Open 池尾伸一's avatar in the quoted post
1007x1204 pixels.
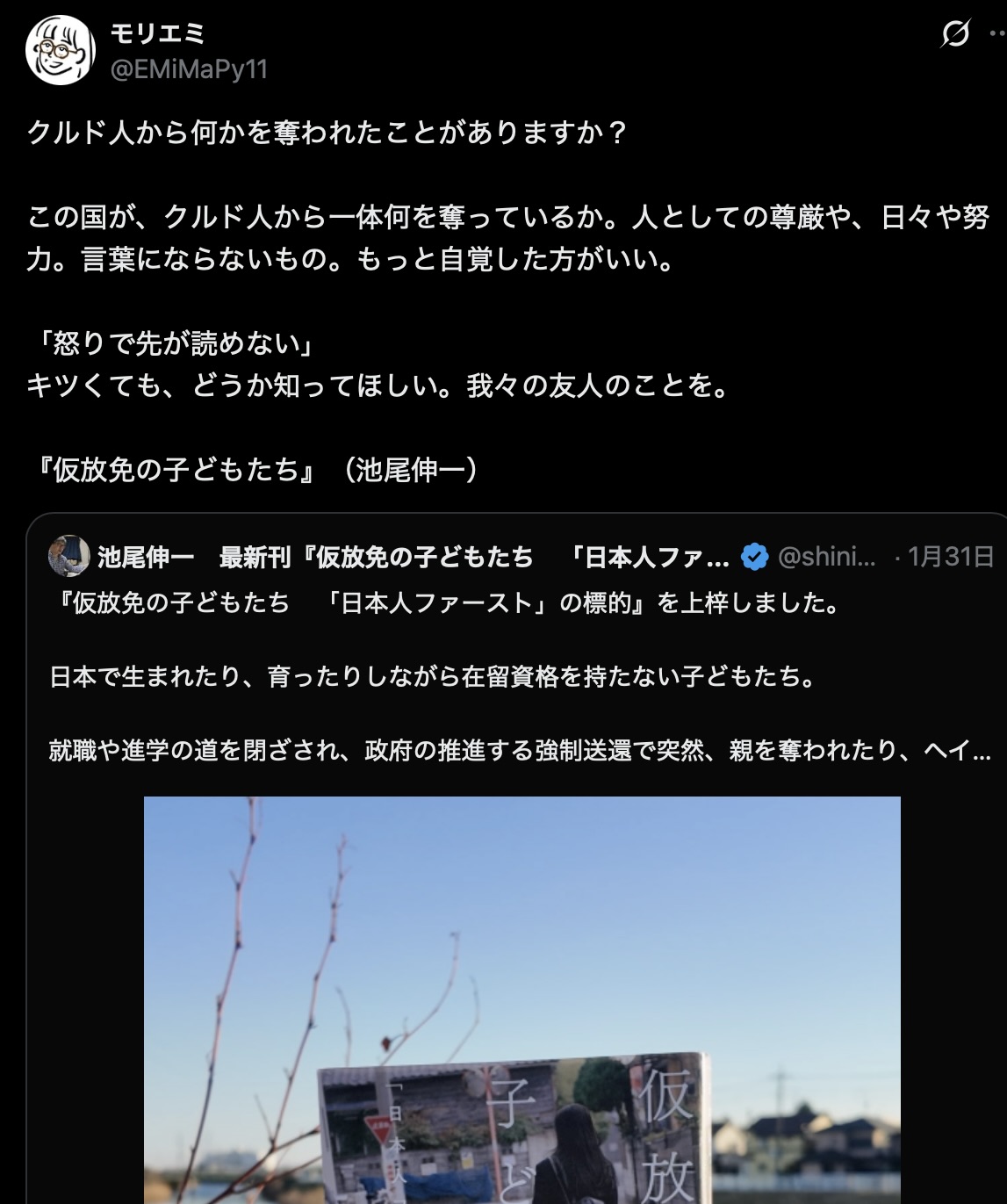[x=68, y=556]
